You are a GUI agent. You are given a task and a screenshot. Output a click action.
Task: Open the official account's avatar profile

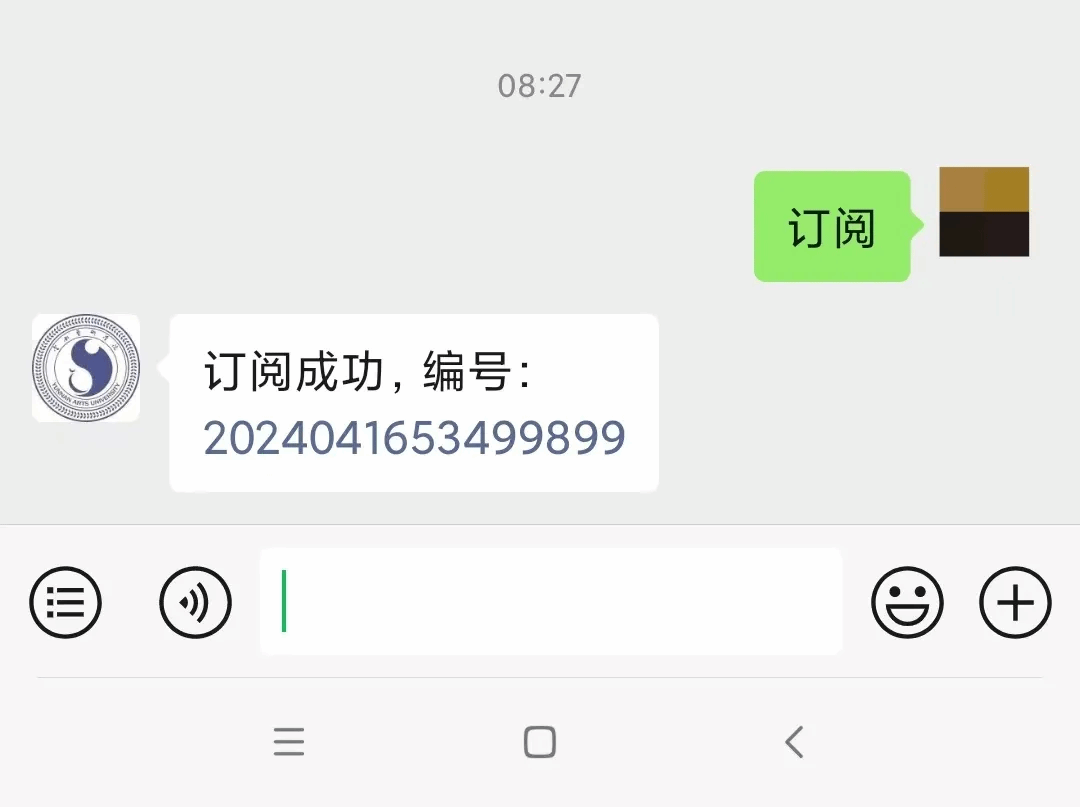coord(86,368)
